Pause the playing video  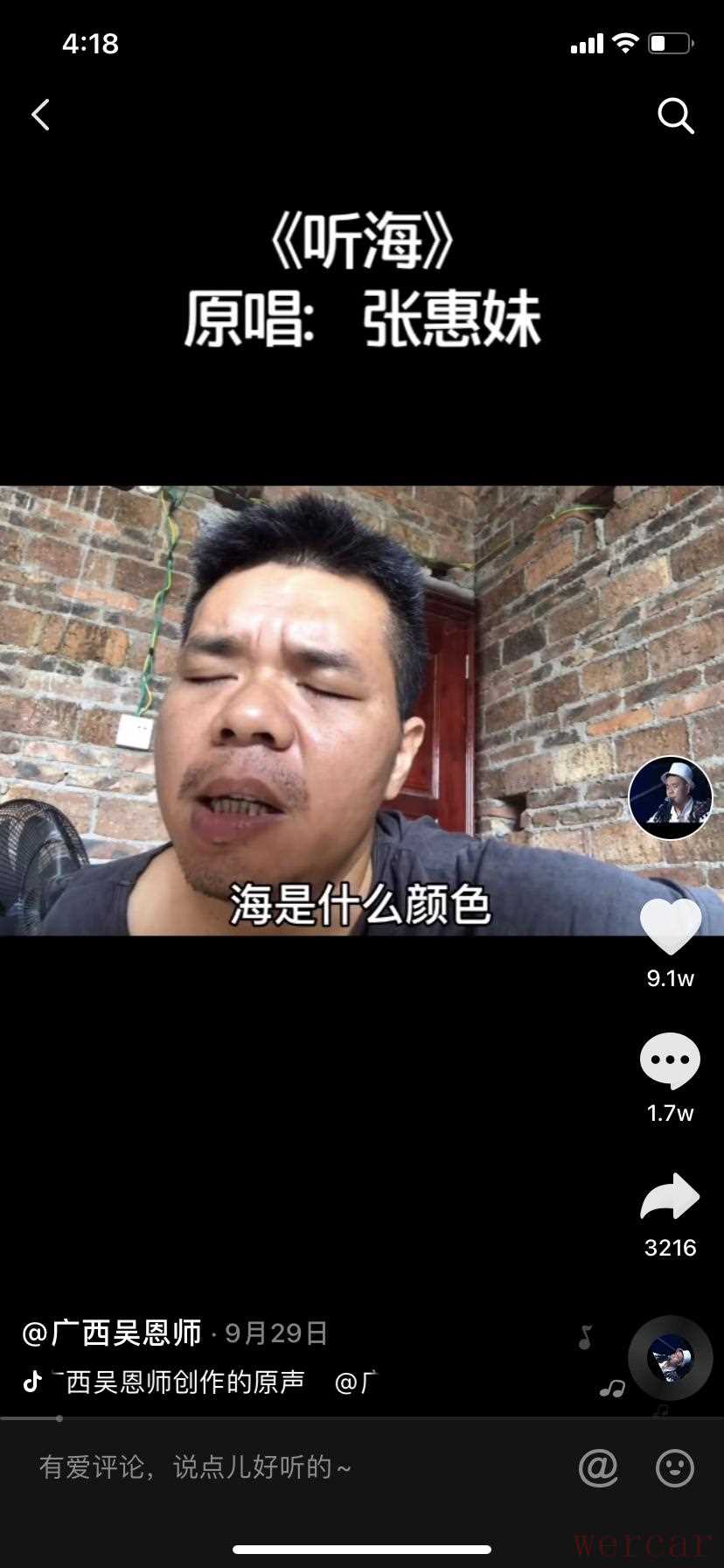click(350, 709)
